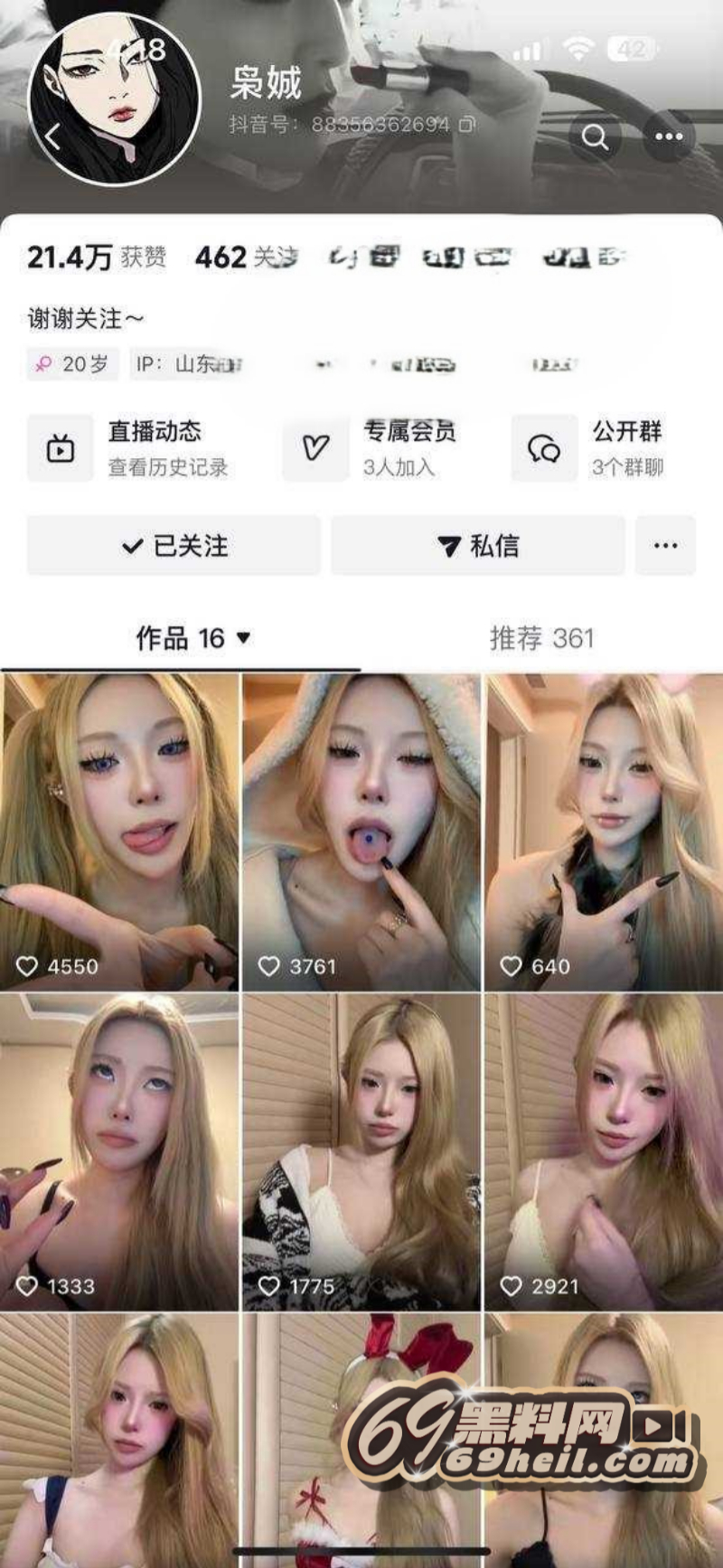Open the top overflow menu
This screenshot has height=1568, width=723.
click(x=669, y=136)
